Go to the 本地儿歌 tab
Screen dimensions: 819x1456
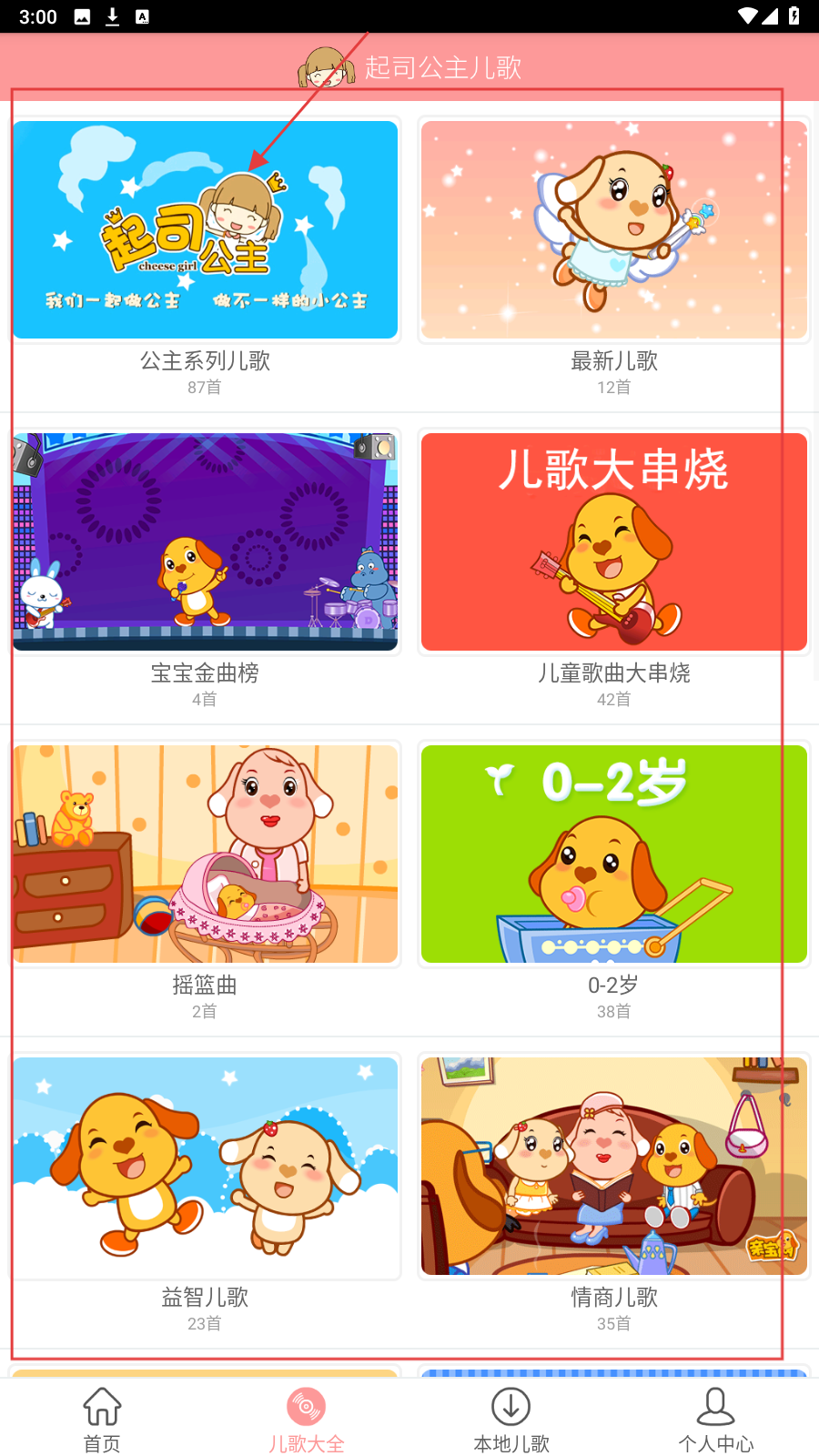(511, 1418)
